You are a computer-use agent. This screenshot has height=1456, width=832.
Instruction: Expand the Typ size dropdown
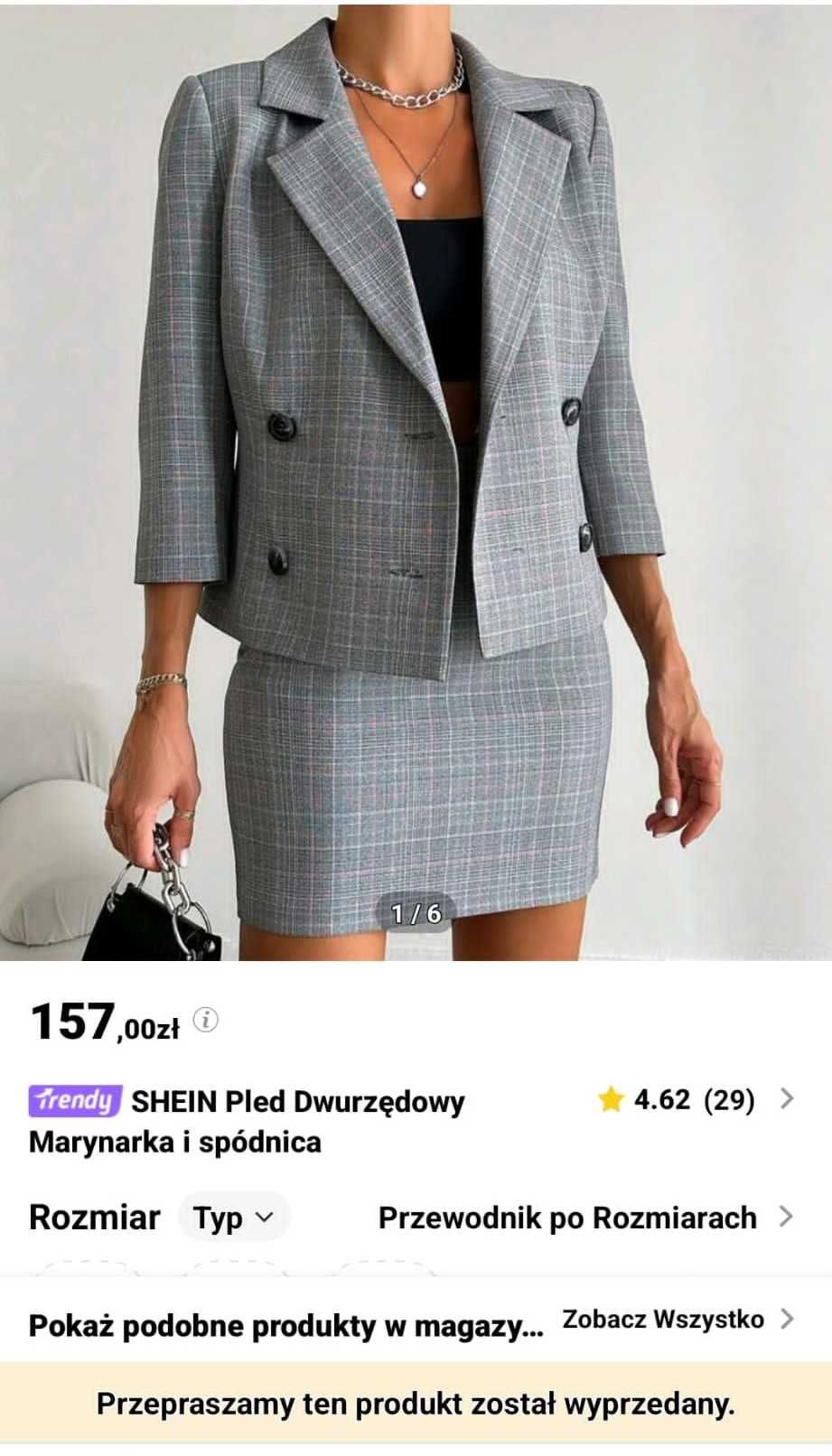233,1218
